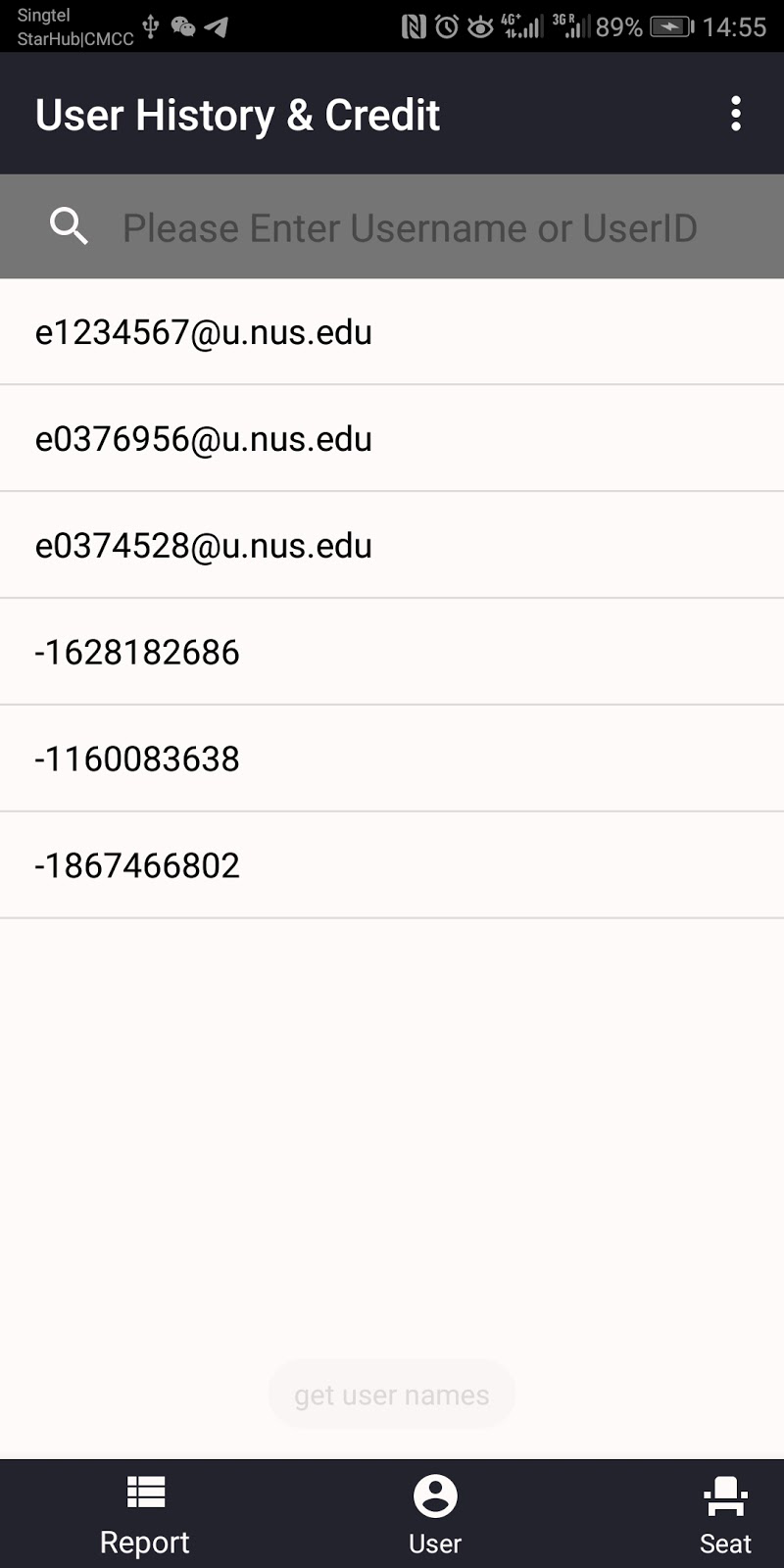Viewport: 784px width, 1568px height.
Task: Focus the Username or UserID search field
Action: coord(410,228)
